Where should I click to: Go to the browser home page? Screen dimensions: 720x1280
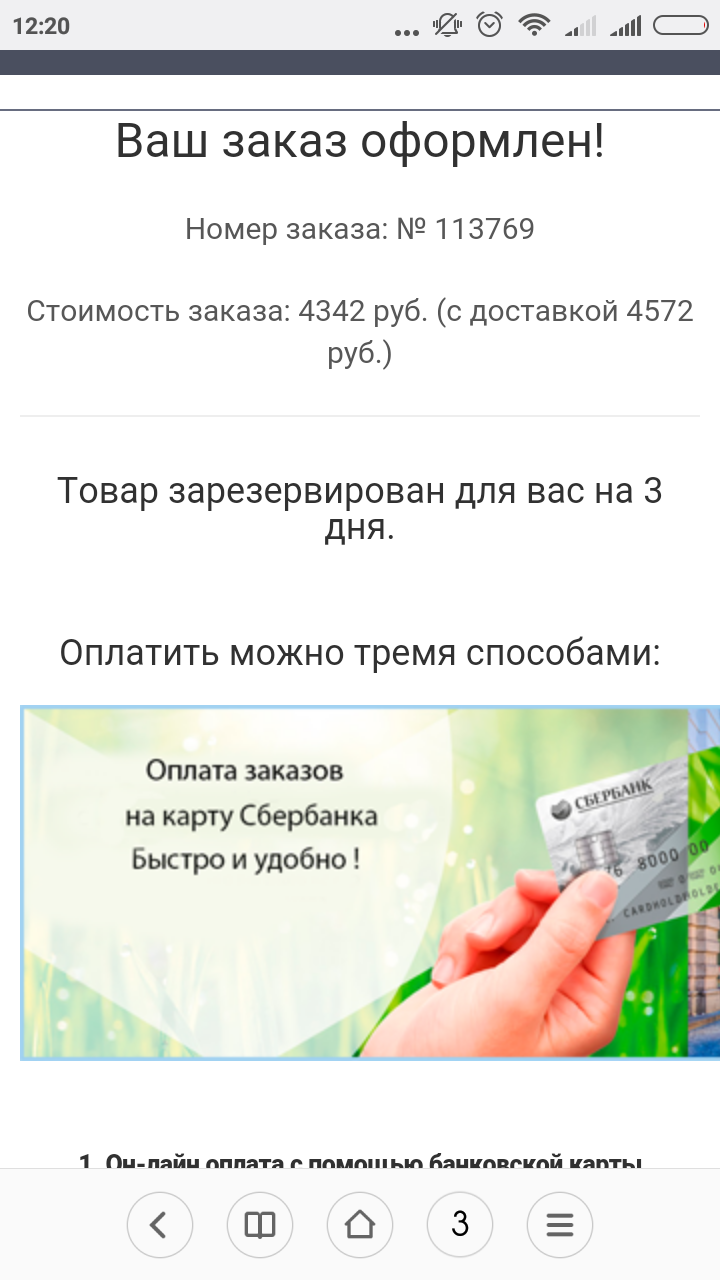(360, 1224)
